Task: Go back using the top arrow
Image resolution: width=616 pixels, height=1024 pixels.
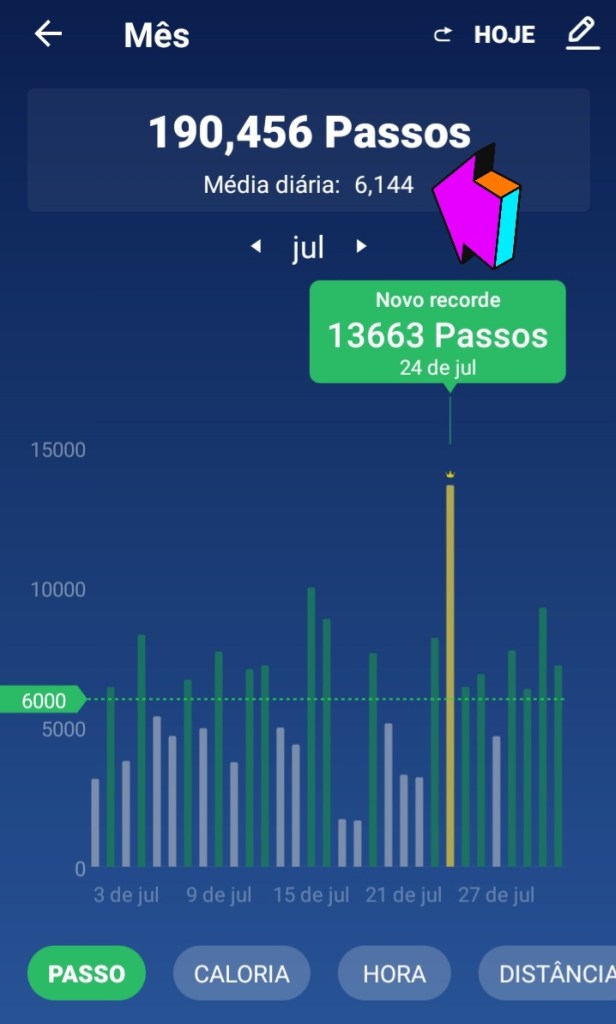Action: coord(48,34)
